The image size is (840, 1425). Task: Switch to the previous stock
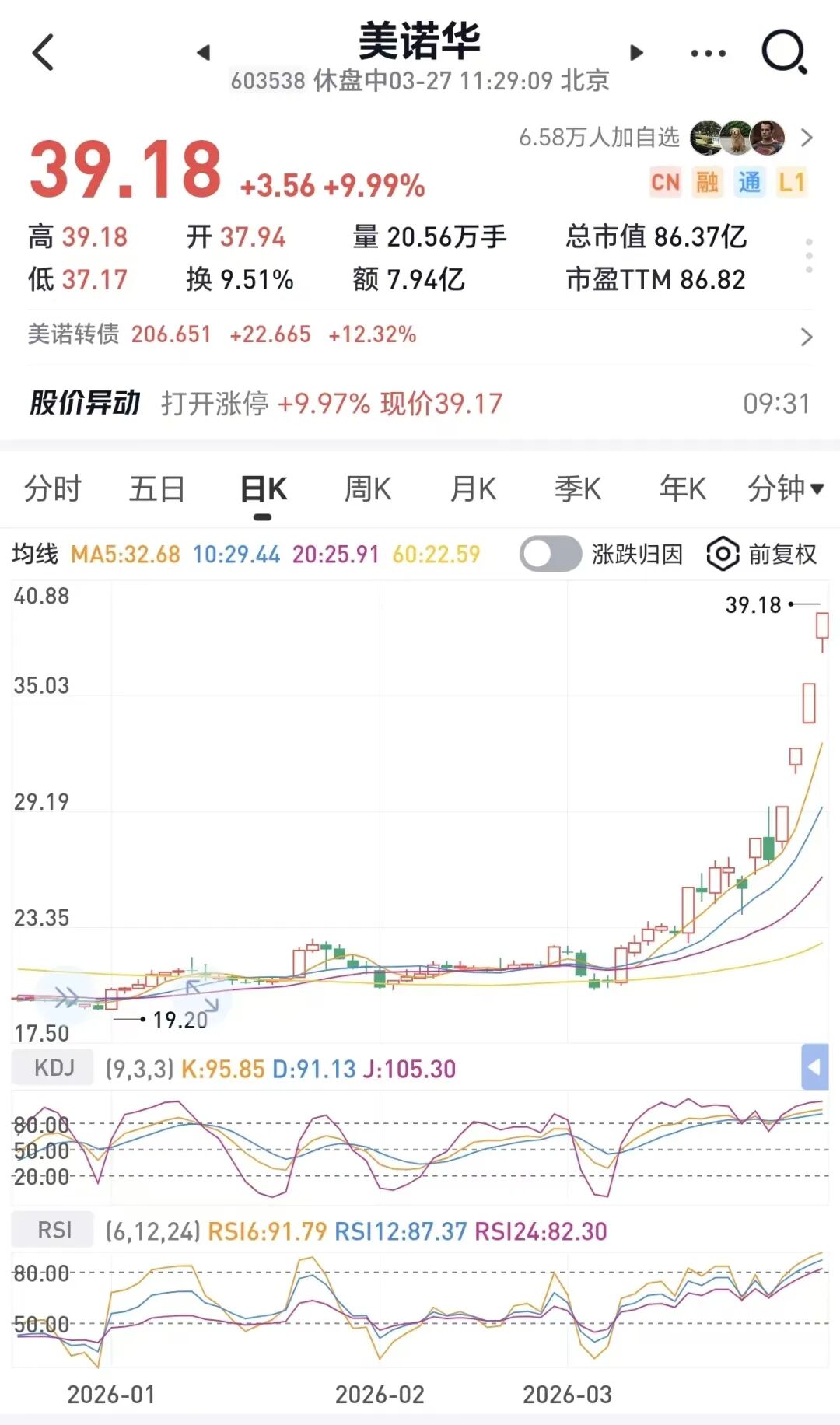[x=204, y=53]
